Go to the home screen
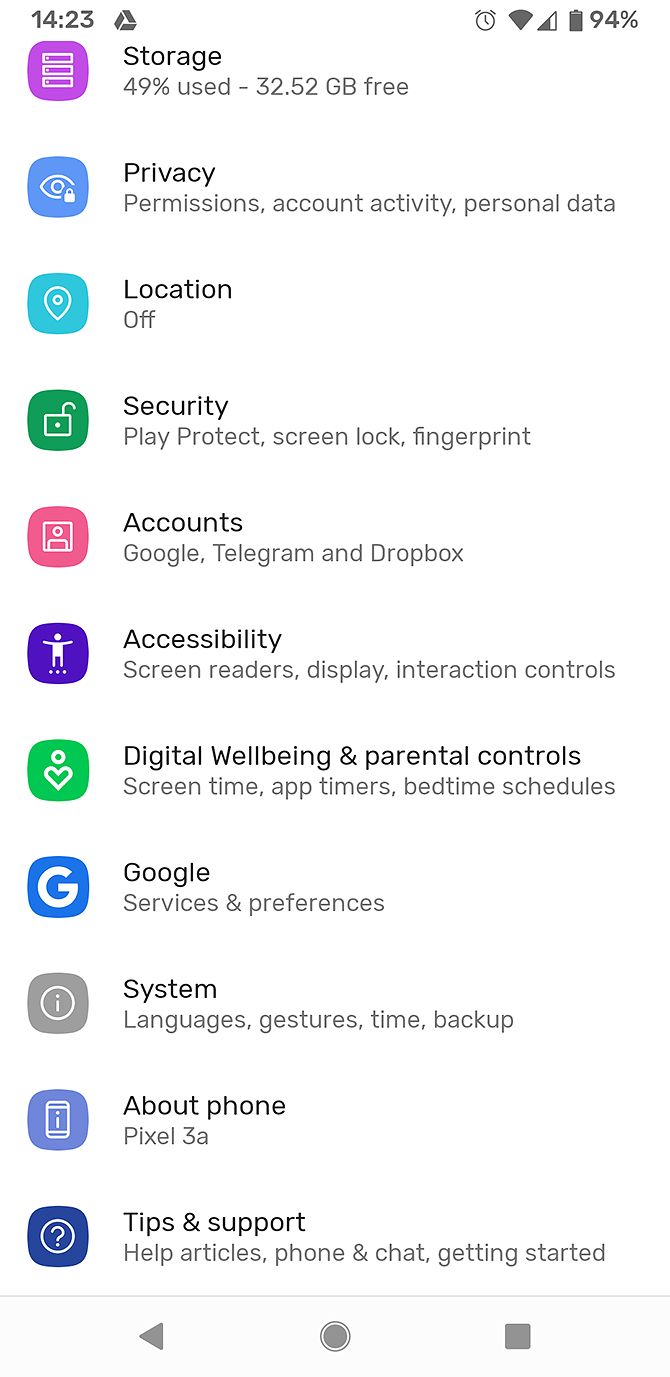 click(x=335, y=1336)
